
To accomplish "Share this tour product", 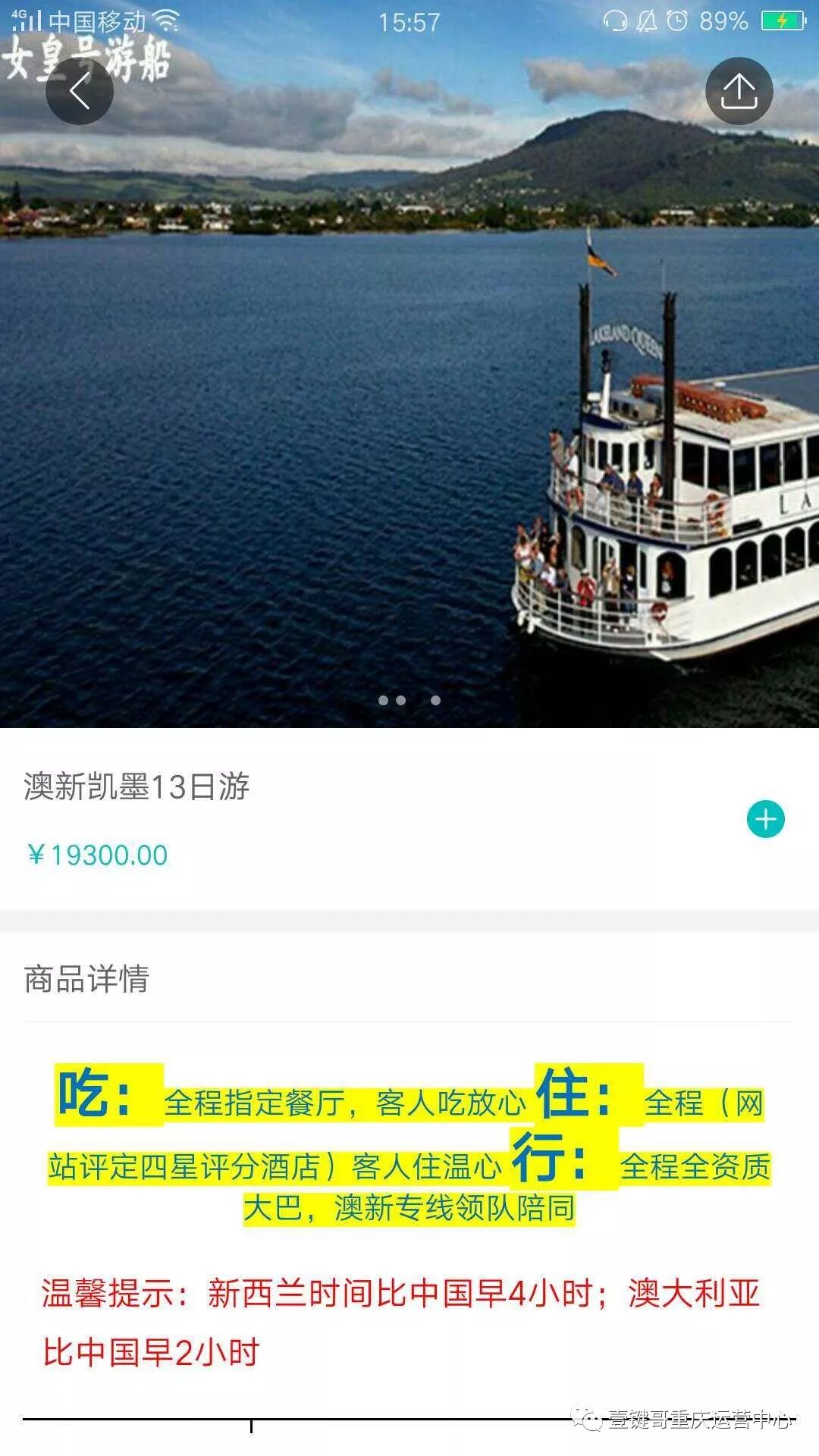I will tap(739, 91).
